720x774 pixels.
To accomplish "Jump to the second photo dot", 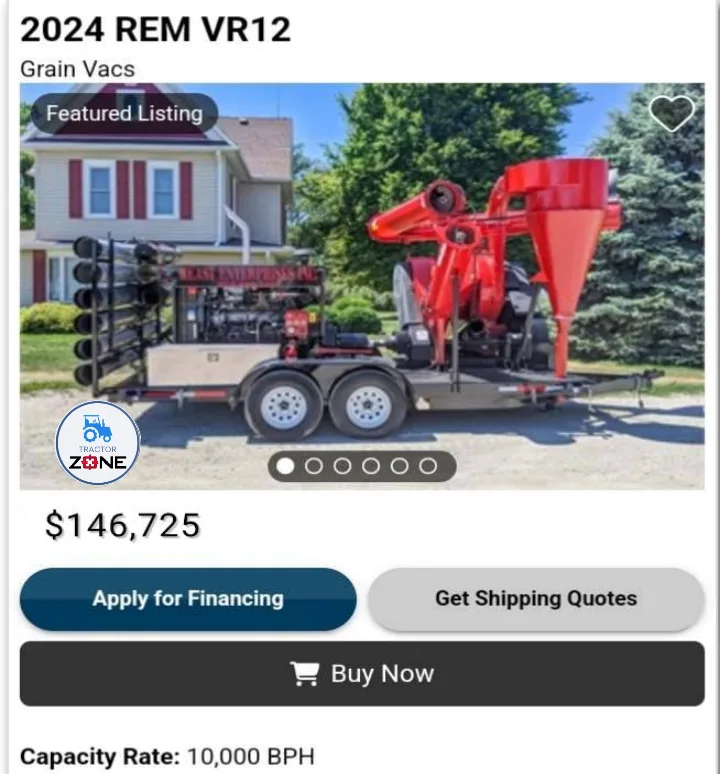I will coord(314,466).
